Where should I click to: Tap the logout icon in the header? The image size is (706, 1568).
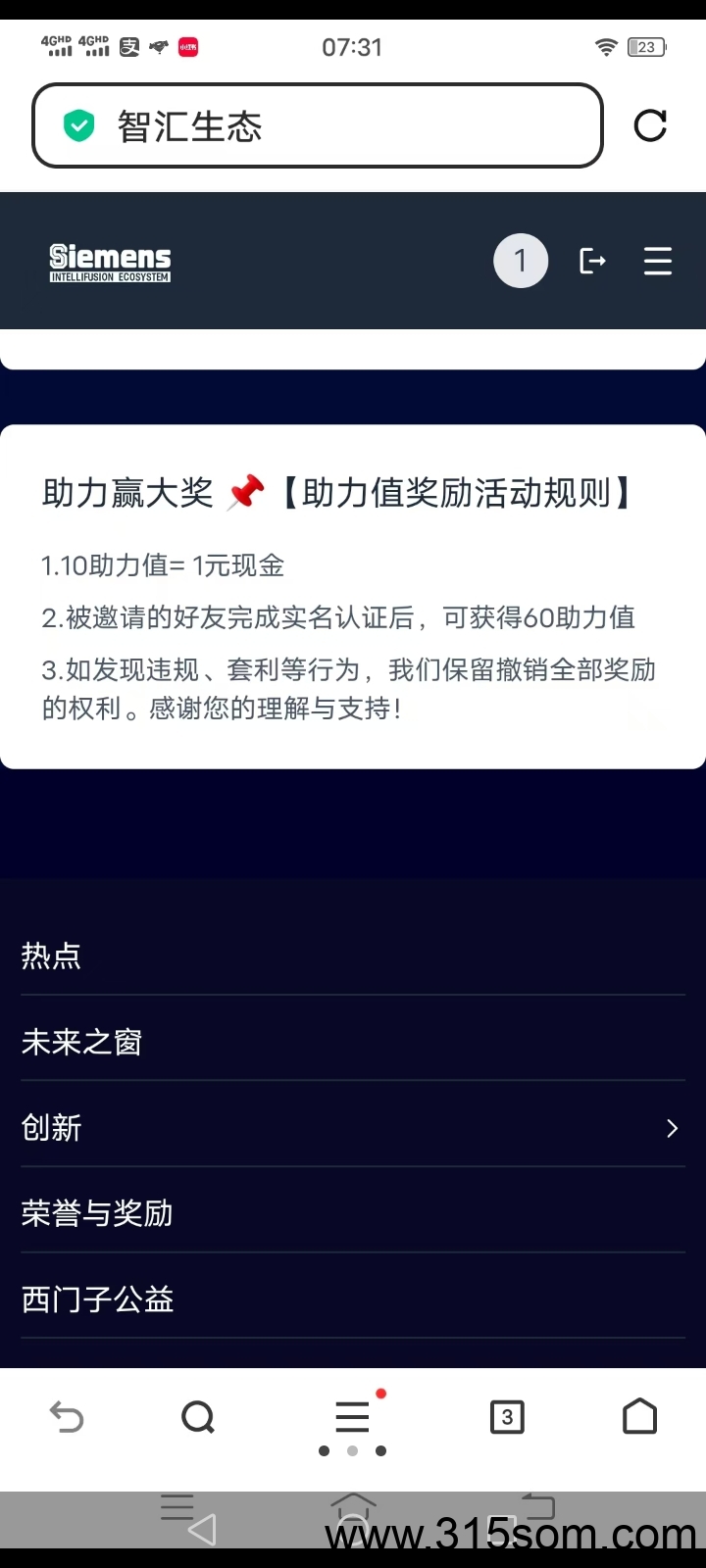pyautogui.click(x=593, y=261)
